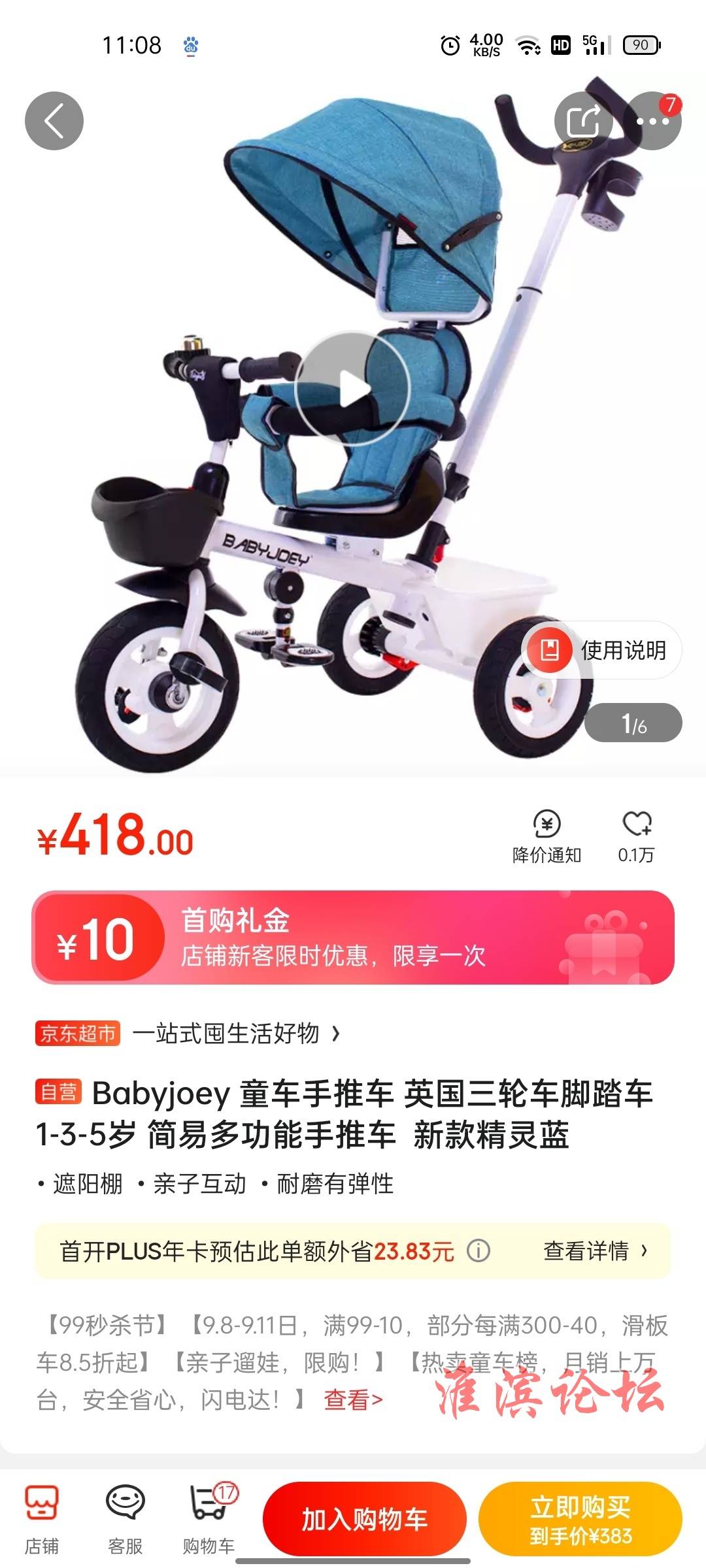Image resolution: width=706 pixels, height=1568 pixels.
Task: Open 查看详情 for the PLUS card
Action: click(x=595, y=1251)
